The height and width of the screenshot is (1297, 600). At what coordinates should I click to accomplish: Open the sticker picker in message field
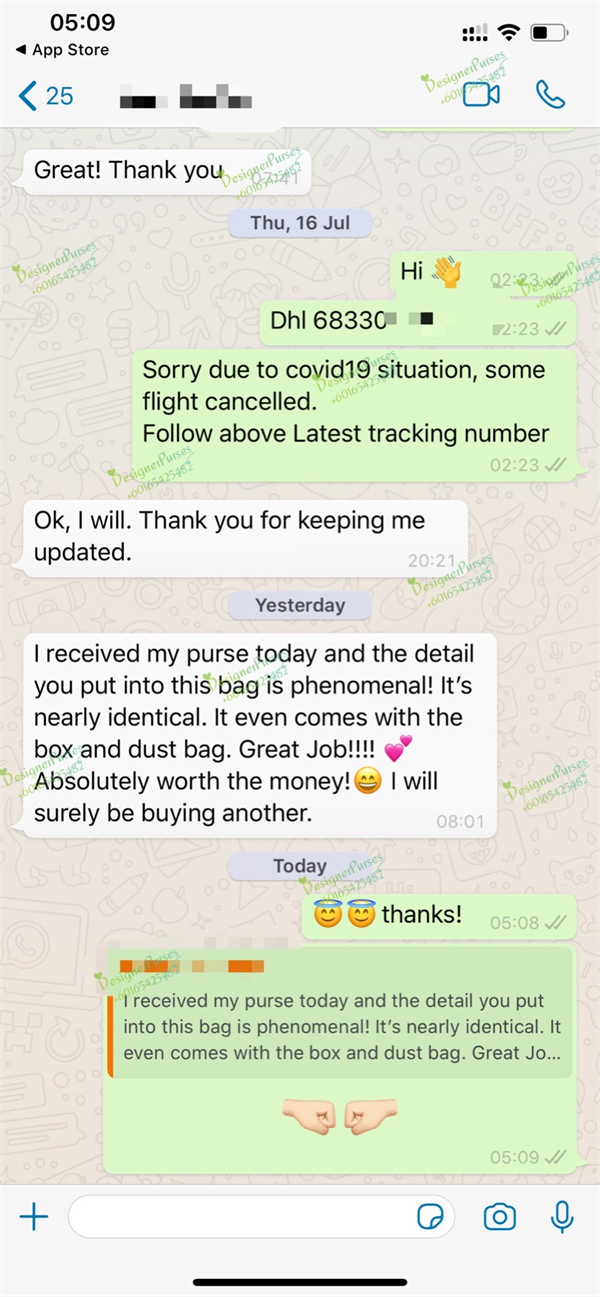(x=431, y=1216)
